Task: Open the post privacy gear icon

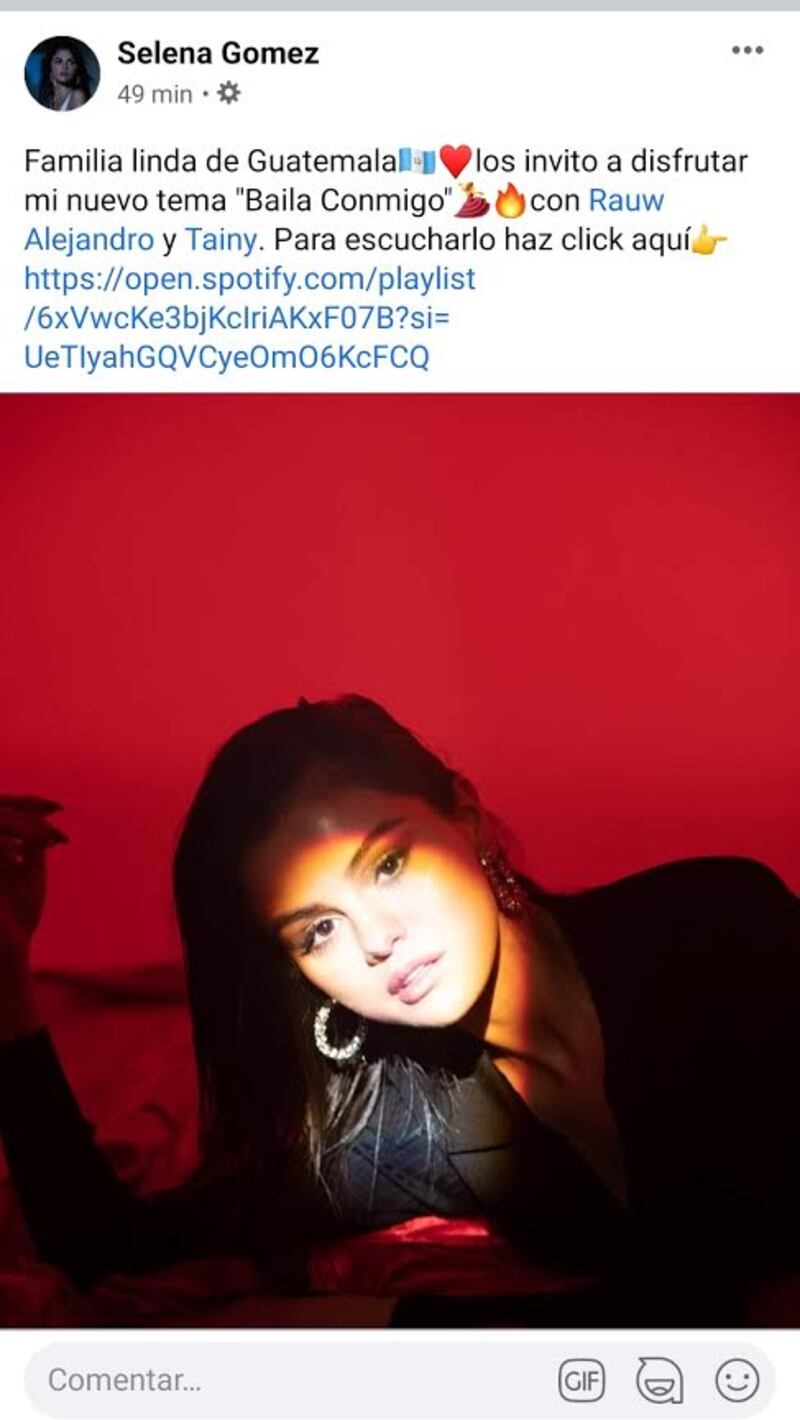Action: click(229, 94)
